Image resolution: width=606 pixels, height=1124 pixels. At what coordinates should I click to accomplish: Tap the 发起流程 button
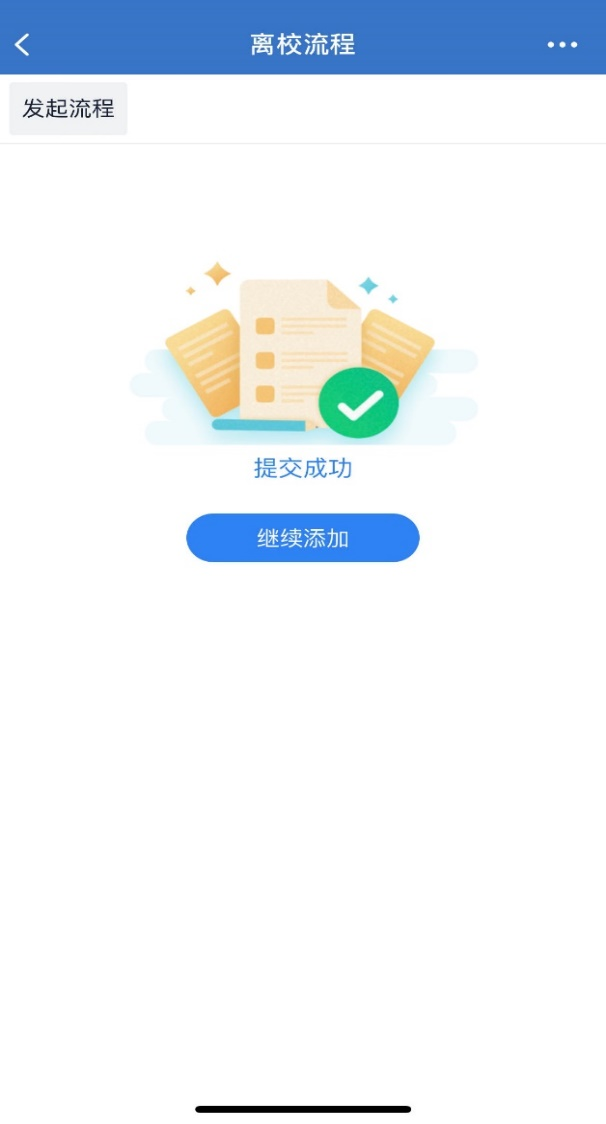point(68,109)
